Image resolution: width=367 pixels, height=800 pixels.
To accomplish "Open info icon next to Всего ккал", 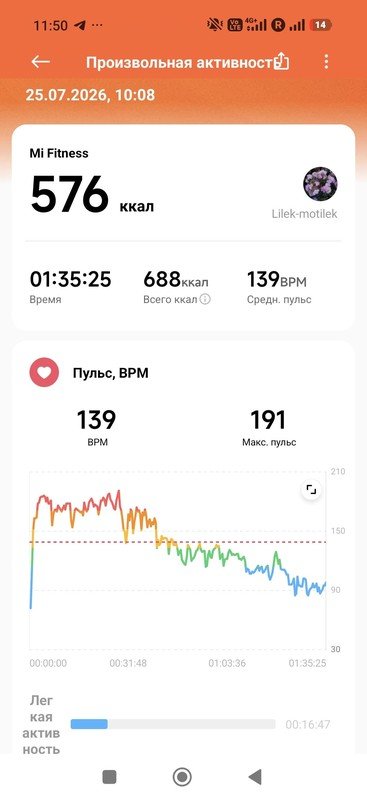I will click(x=205, y=299).
